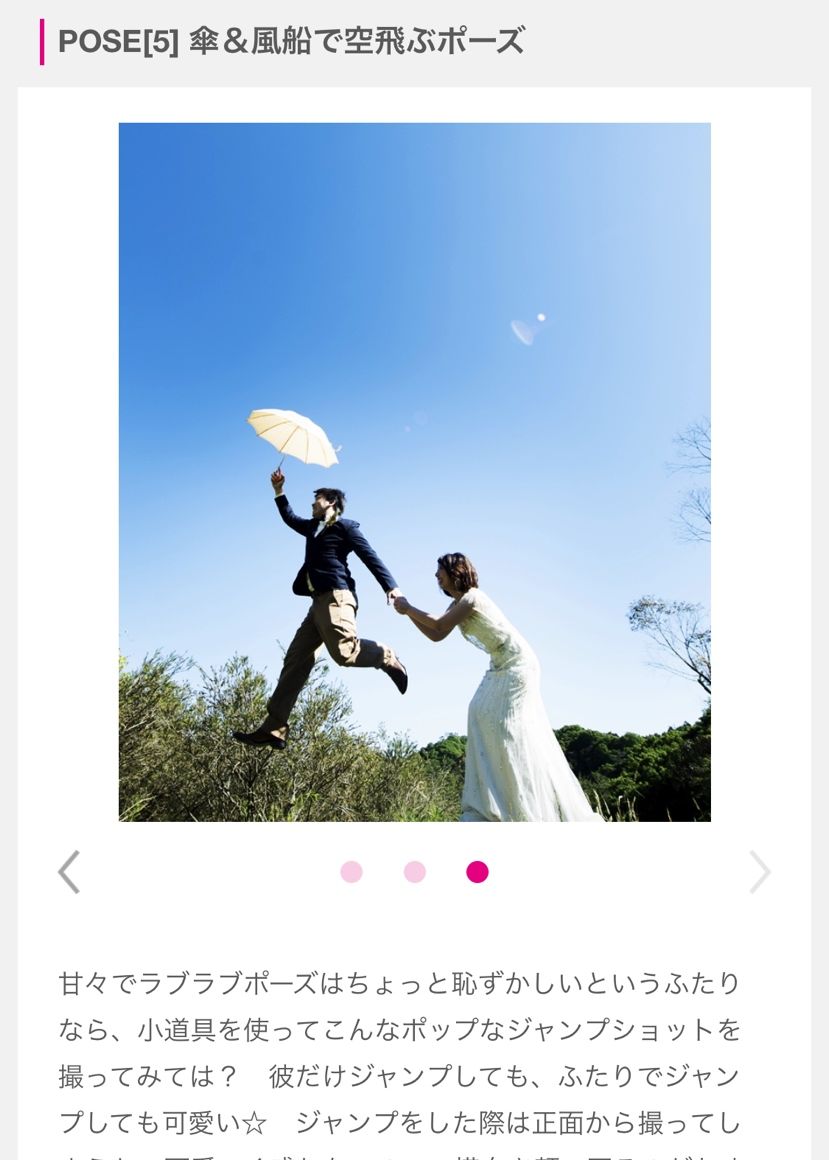This screenshot has width=829, height=1160.
Task: Advance to the next carousel photo
Action: click(x=760, y=872)
